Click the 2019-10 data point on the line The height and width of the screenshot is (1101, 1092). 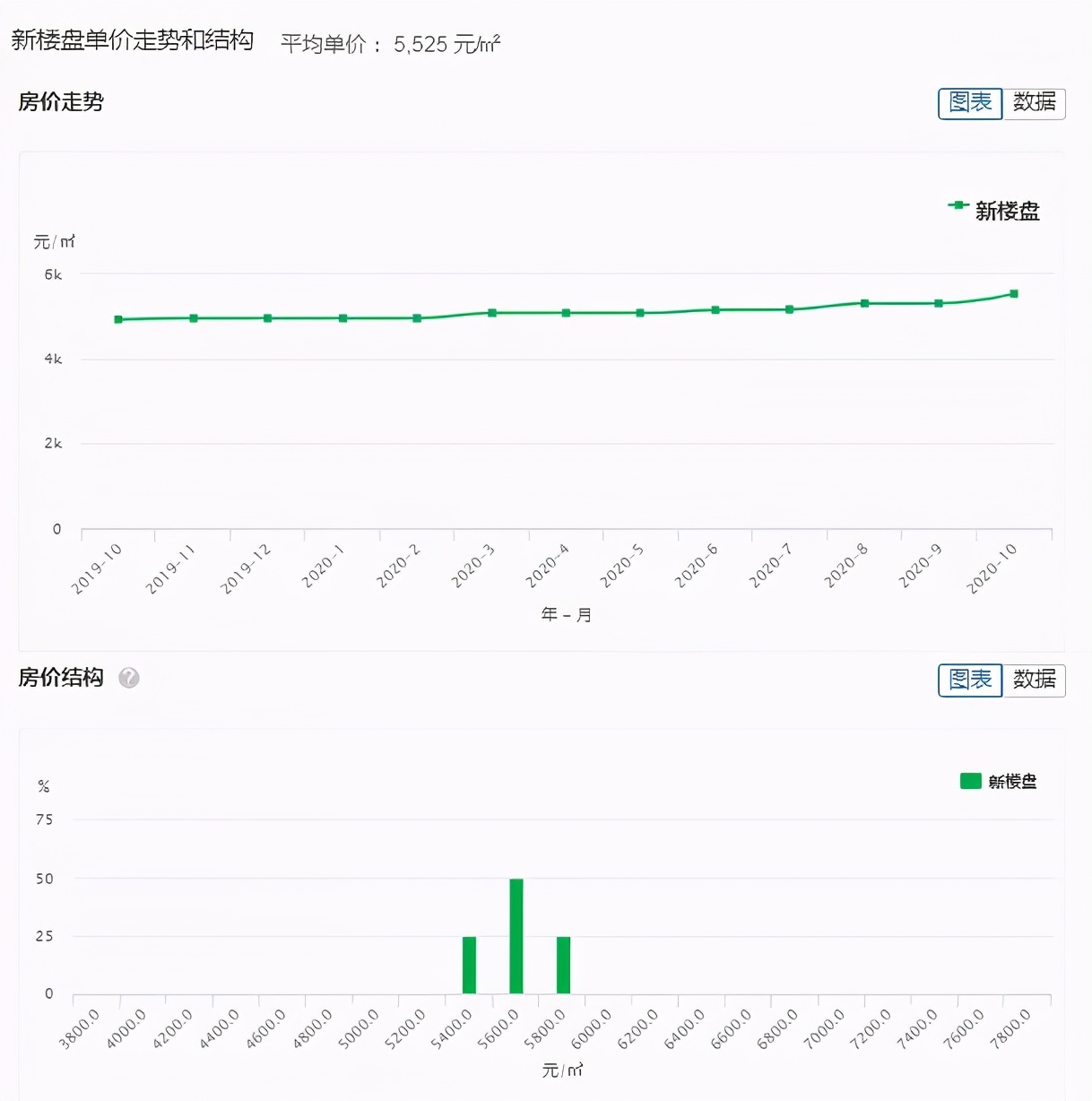click(x=117, y=318)
